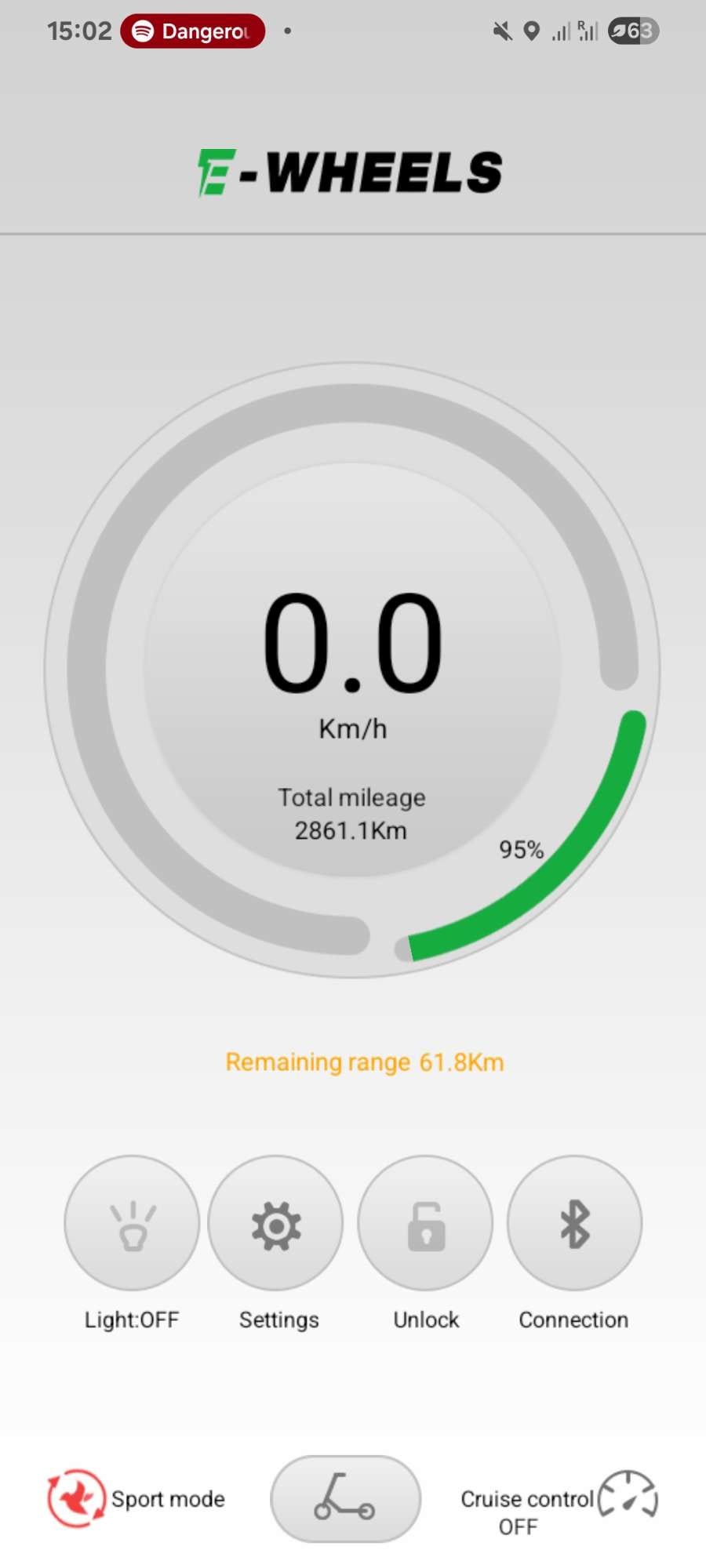The width and height of the screenshot is (706, 1568).
Task: Tap the Unlock padlock button
Action: click(x=425, y=1223)
